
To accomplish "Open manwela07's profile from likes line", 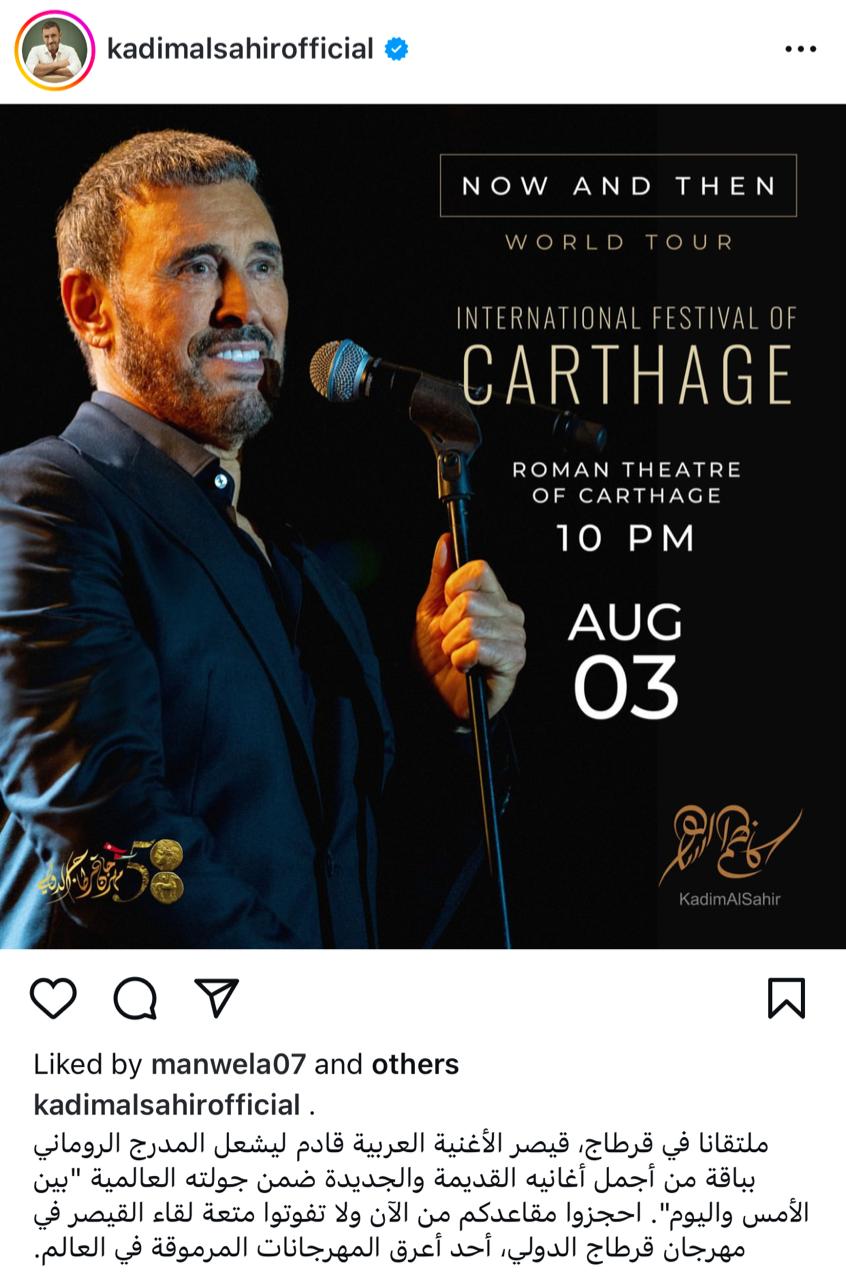I will pos(228,1065).
